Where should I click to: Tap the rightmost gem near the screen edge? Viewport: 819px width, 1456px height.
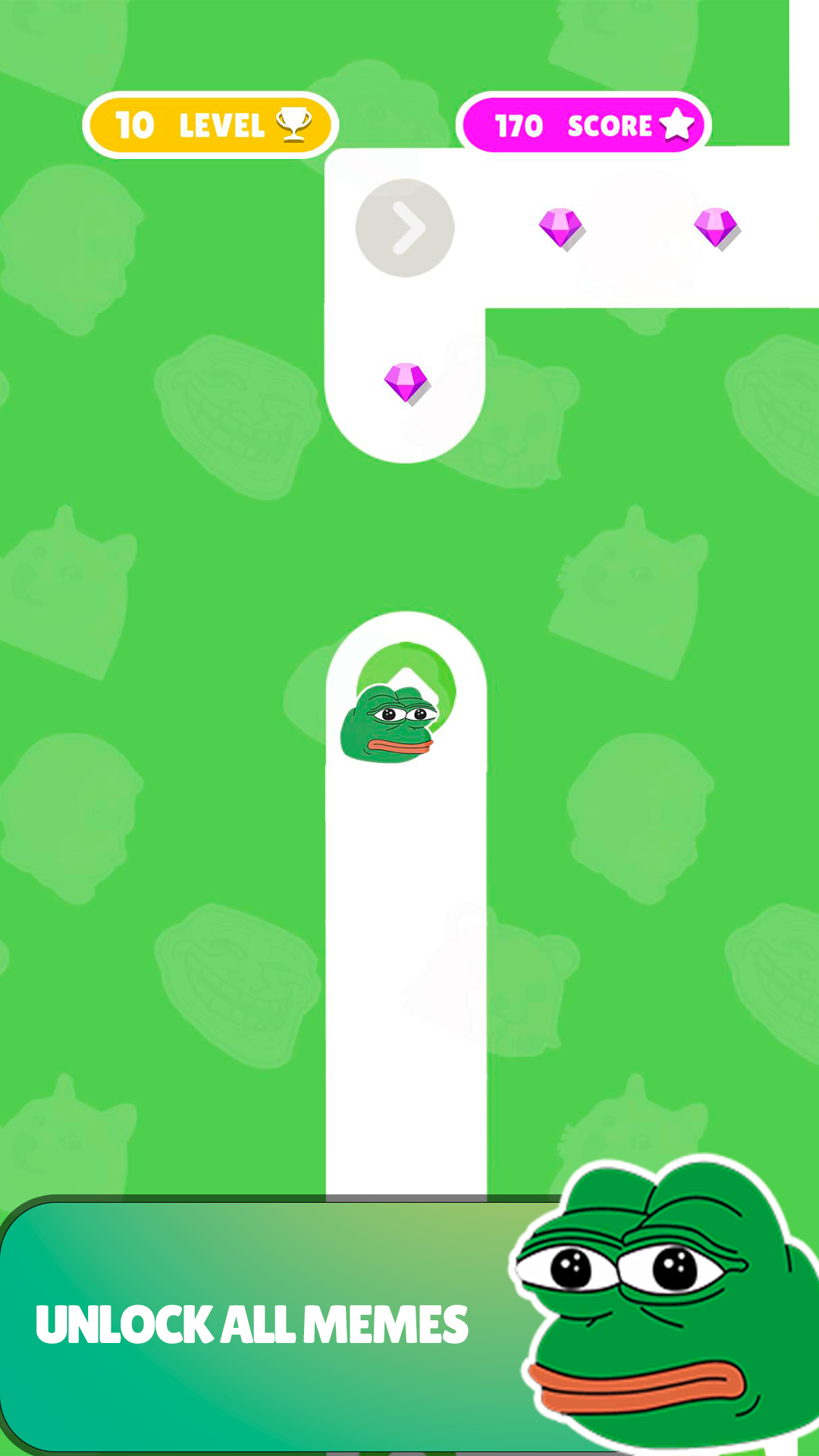716,226
